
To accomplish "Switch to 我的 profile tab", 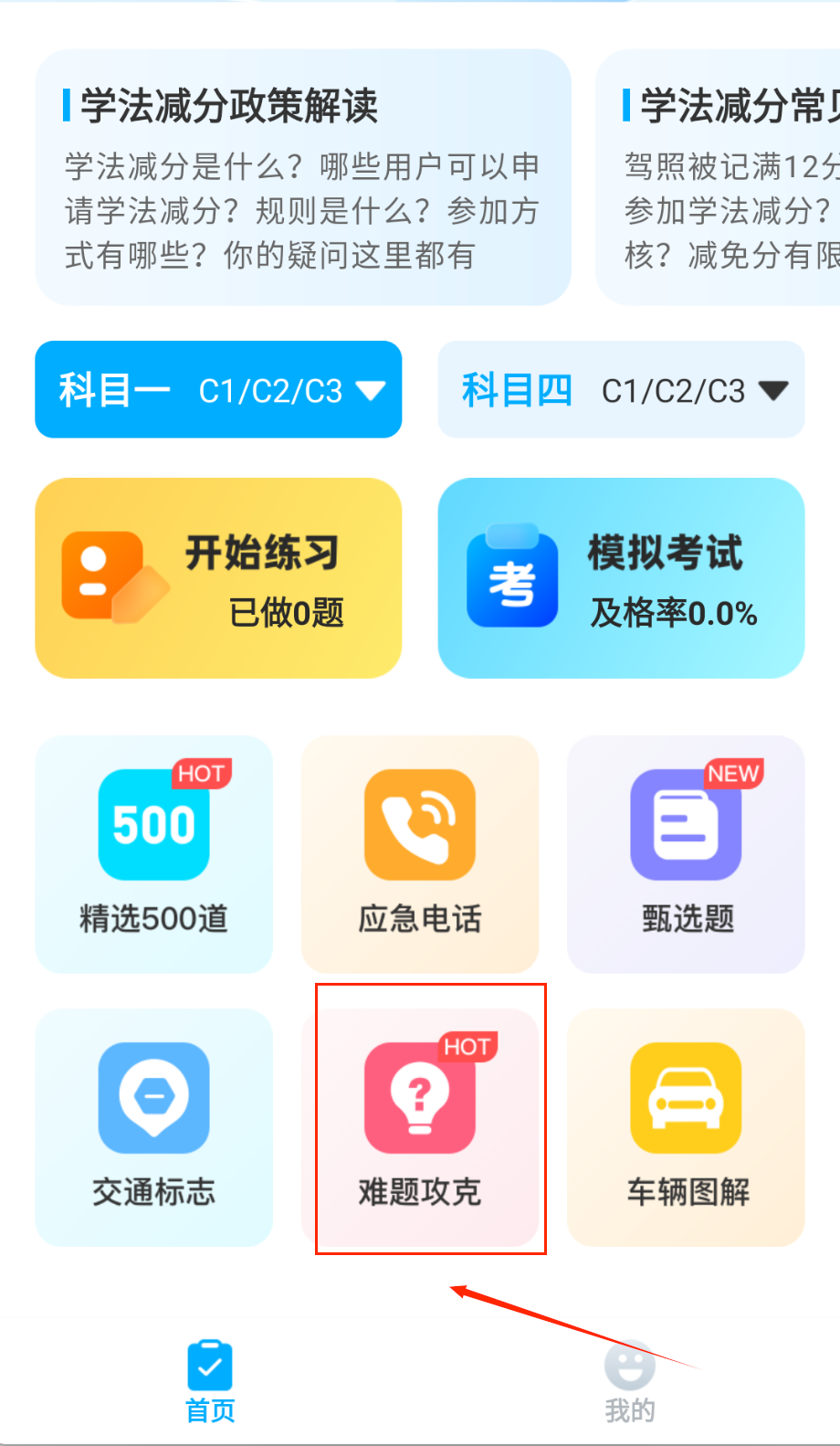I will 629,1381.
